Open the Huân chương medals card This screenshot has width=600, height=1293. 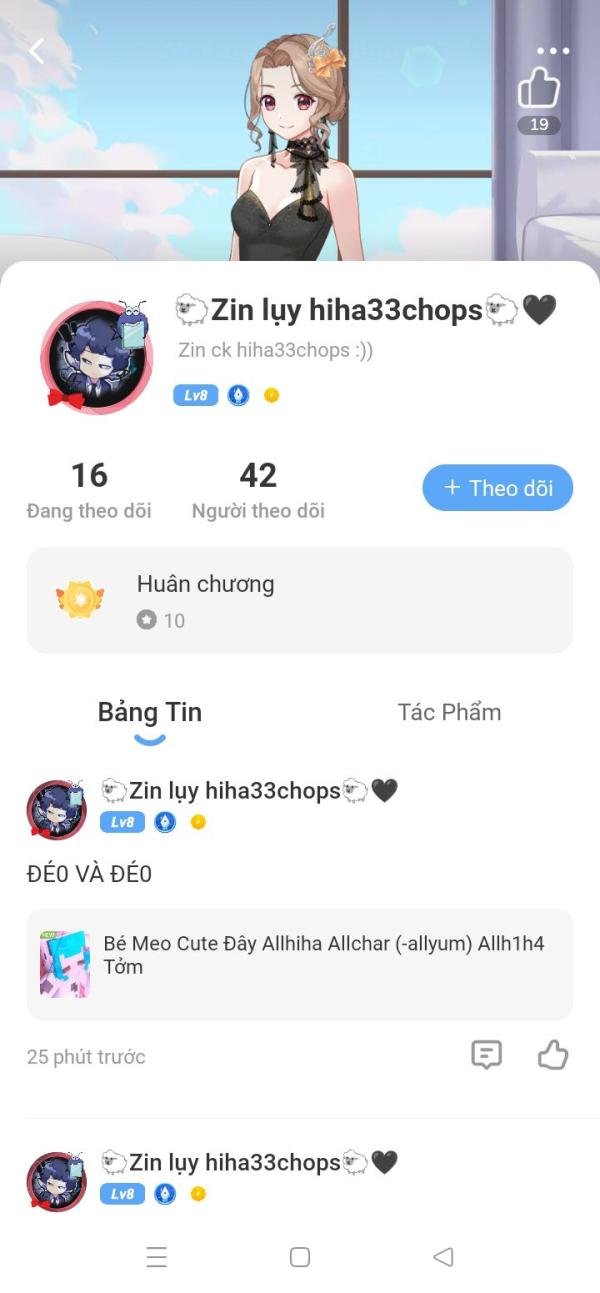300,600
